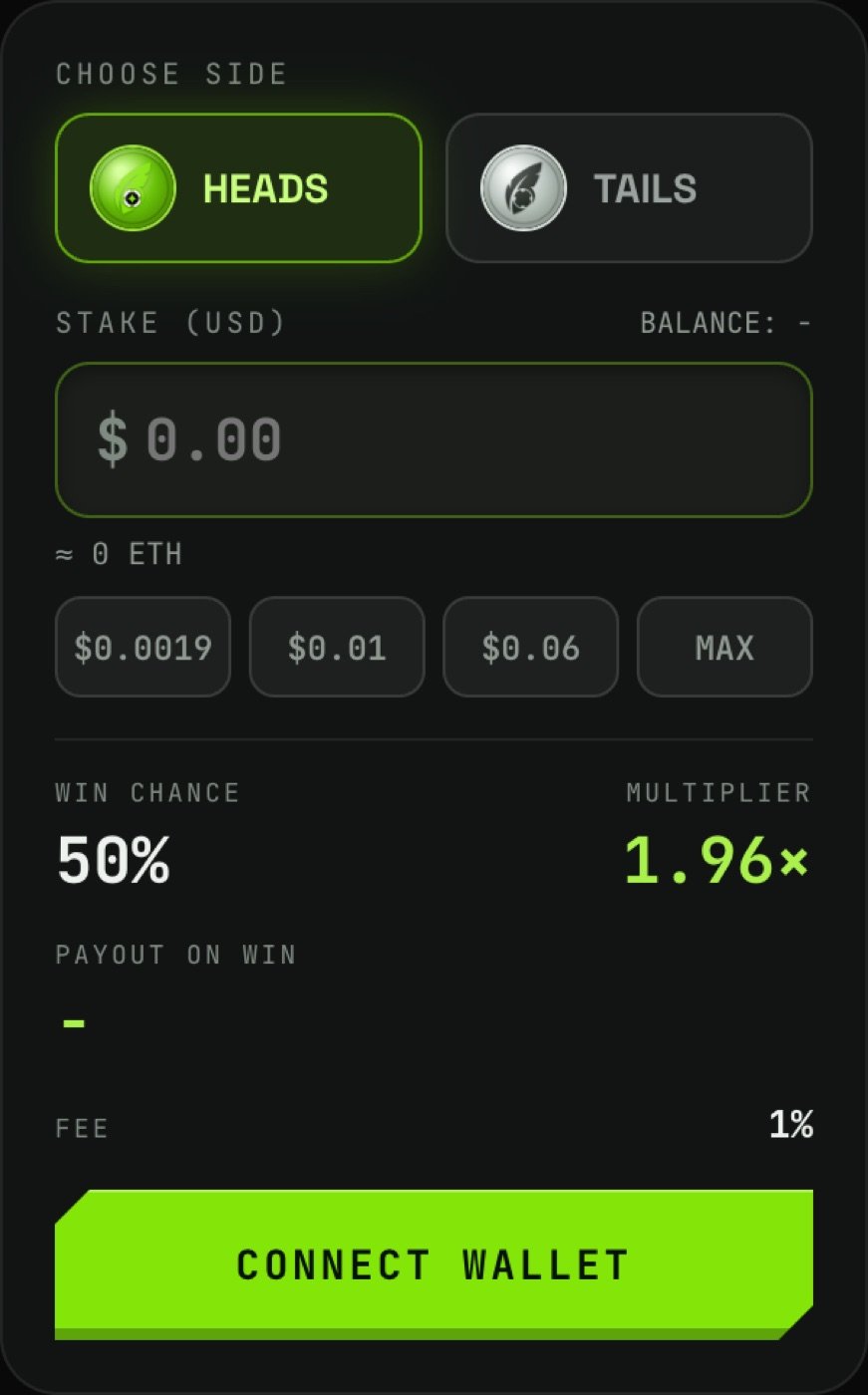This screenshot has width=868, height=1395.
Task: Tap the MAX stake button
Action: pyautogui.click(x=724, y=647)
